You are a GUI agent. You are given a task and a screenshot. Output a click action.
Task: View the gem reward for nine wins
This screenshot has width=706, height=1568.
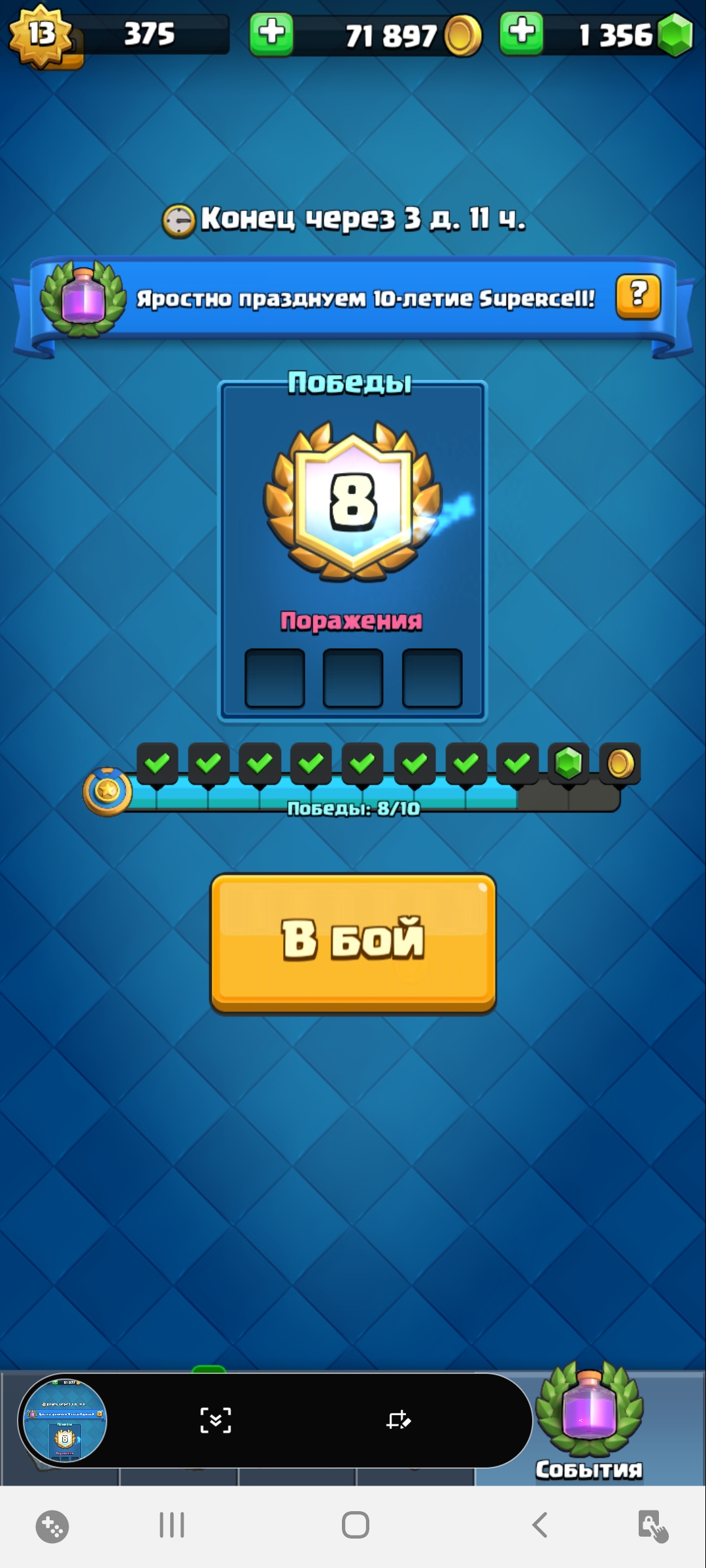568,763
